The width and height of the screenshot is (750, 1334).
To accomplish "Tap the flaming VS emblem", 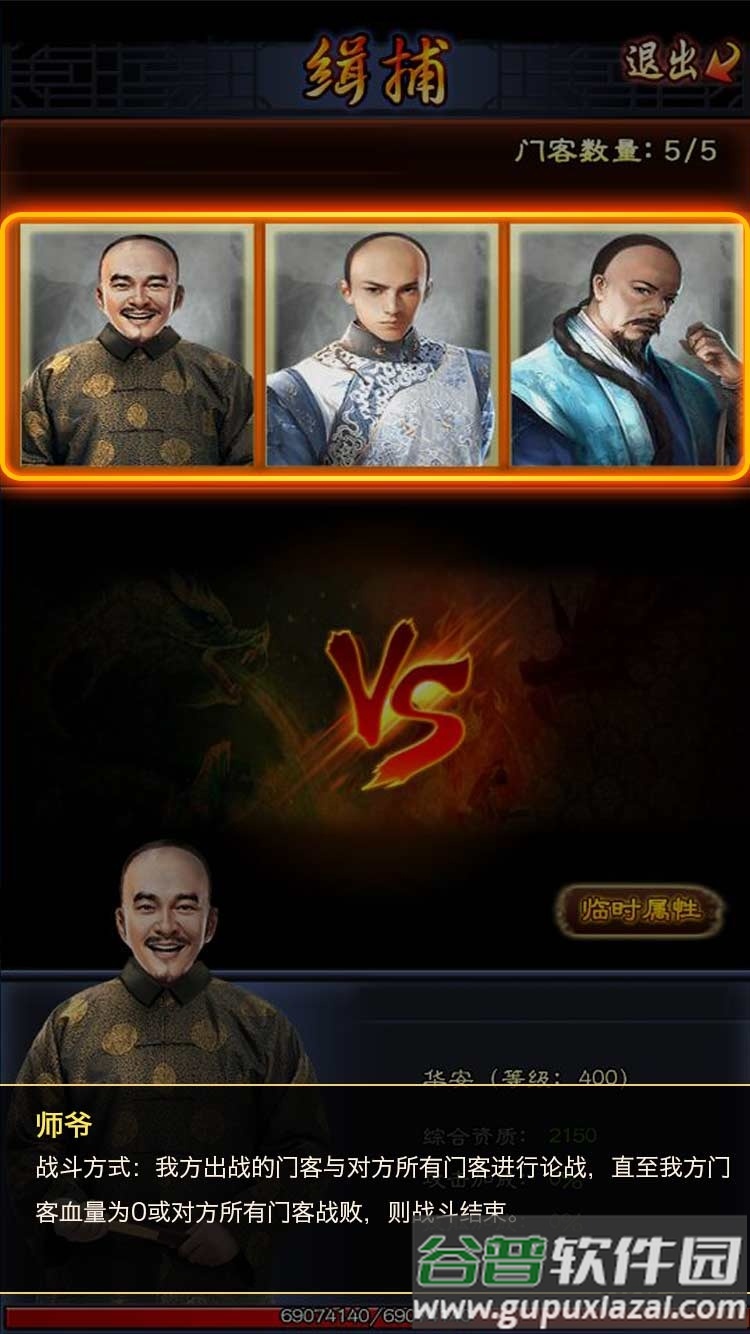I will (400, 690).
